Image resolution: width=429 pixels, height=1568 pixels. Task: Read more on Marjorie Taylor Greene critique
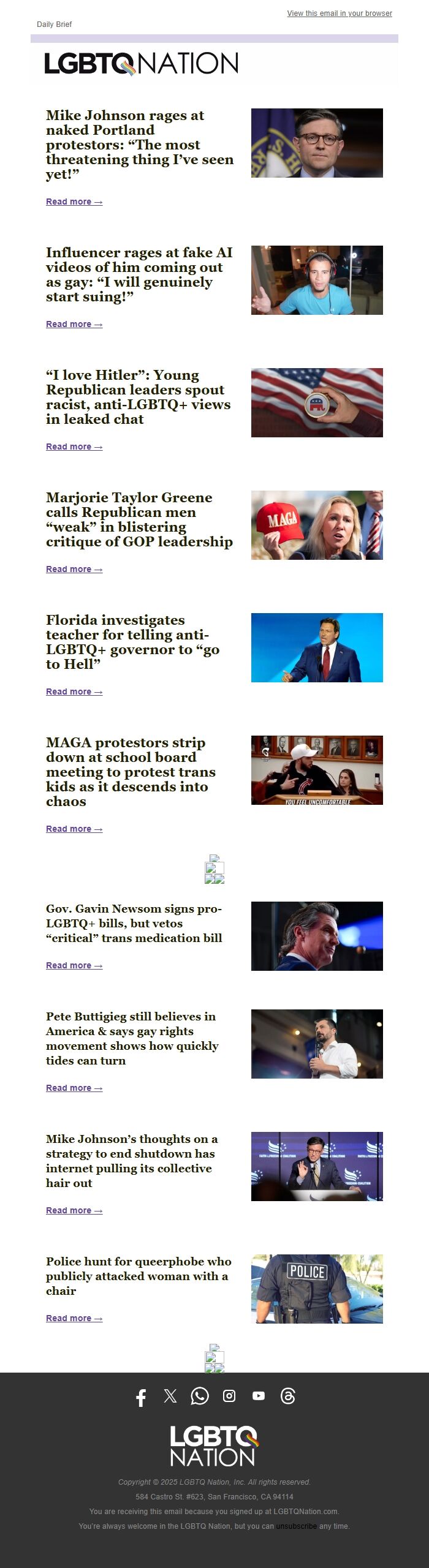[74, 569]
